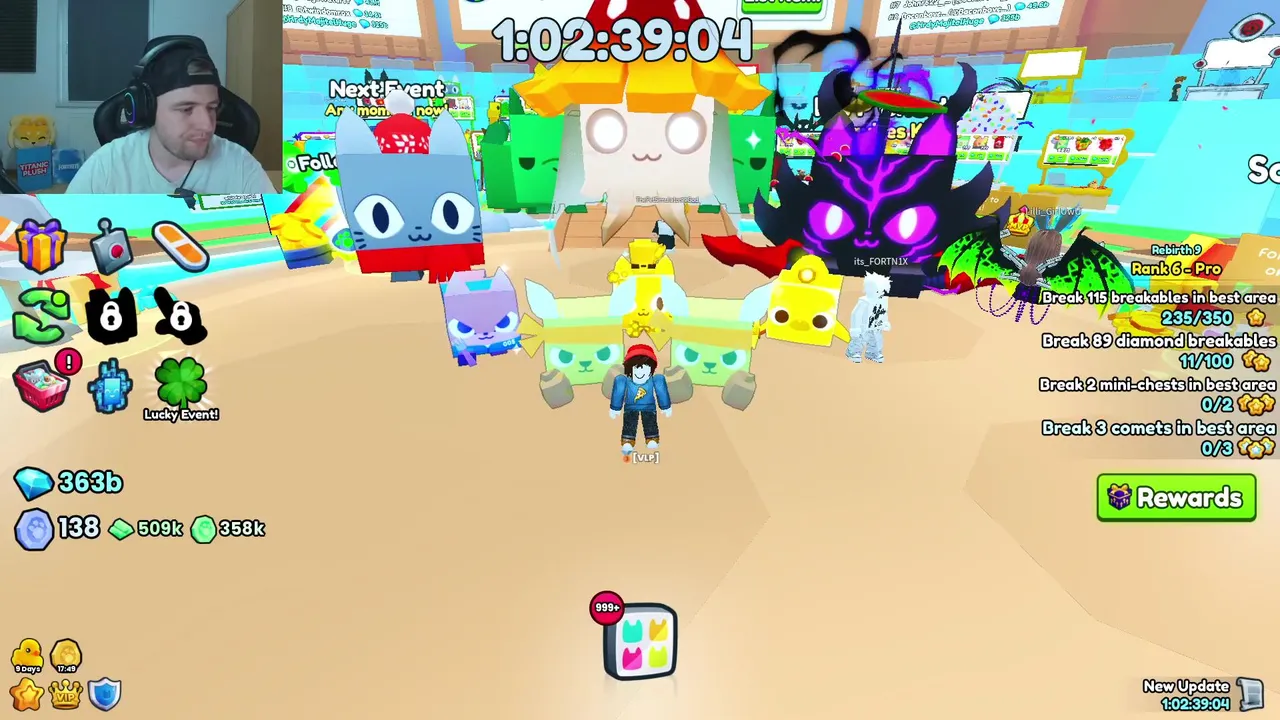Tap the orange capsule boost icon
This screenshot has width=1280, height=720.
click(181, 247)
